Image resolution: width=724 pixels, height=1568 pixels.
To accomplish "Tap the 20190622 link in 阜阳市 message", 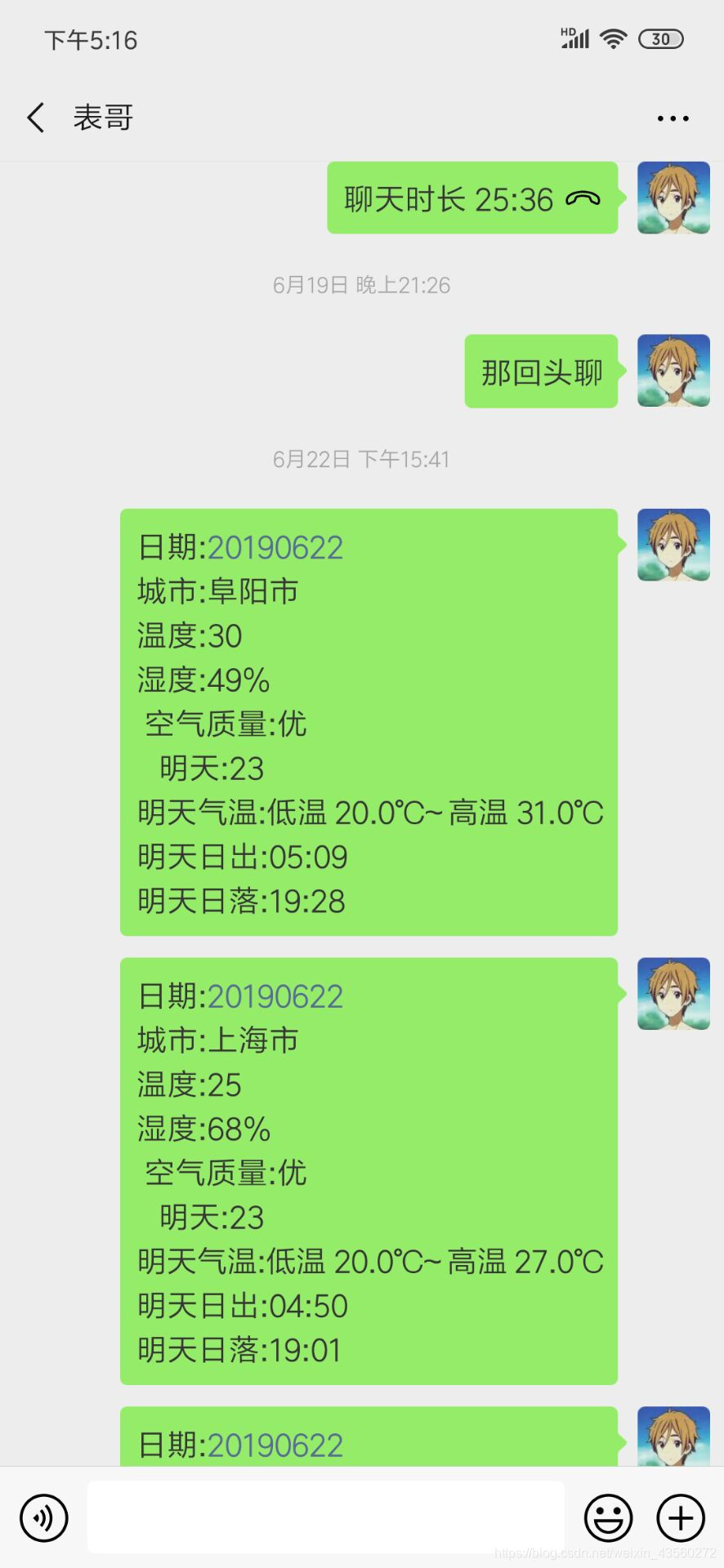I will point(275,548).
